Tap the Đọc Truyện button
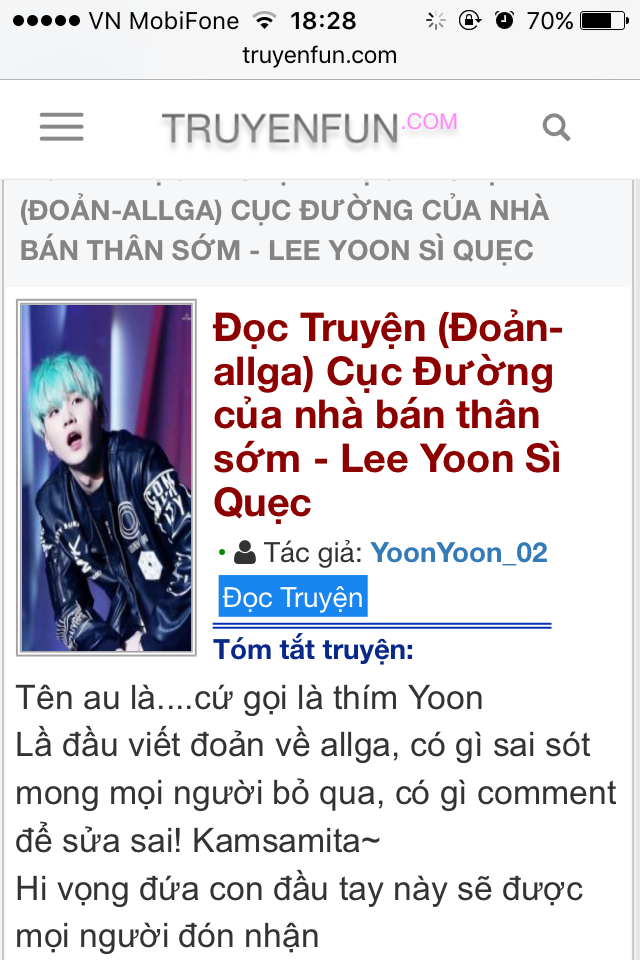640x960 pixels. [293, 597]
